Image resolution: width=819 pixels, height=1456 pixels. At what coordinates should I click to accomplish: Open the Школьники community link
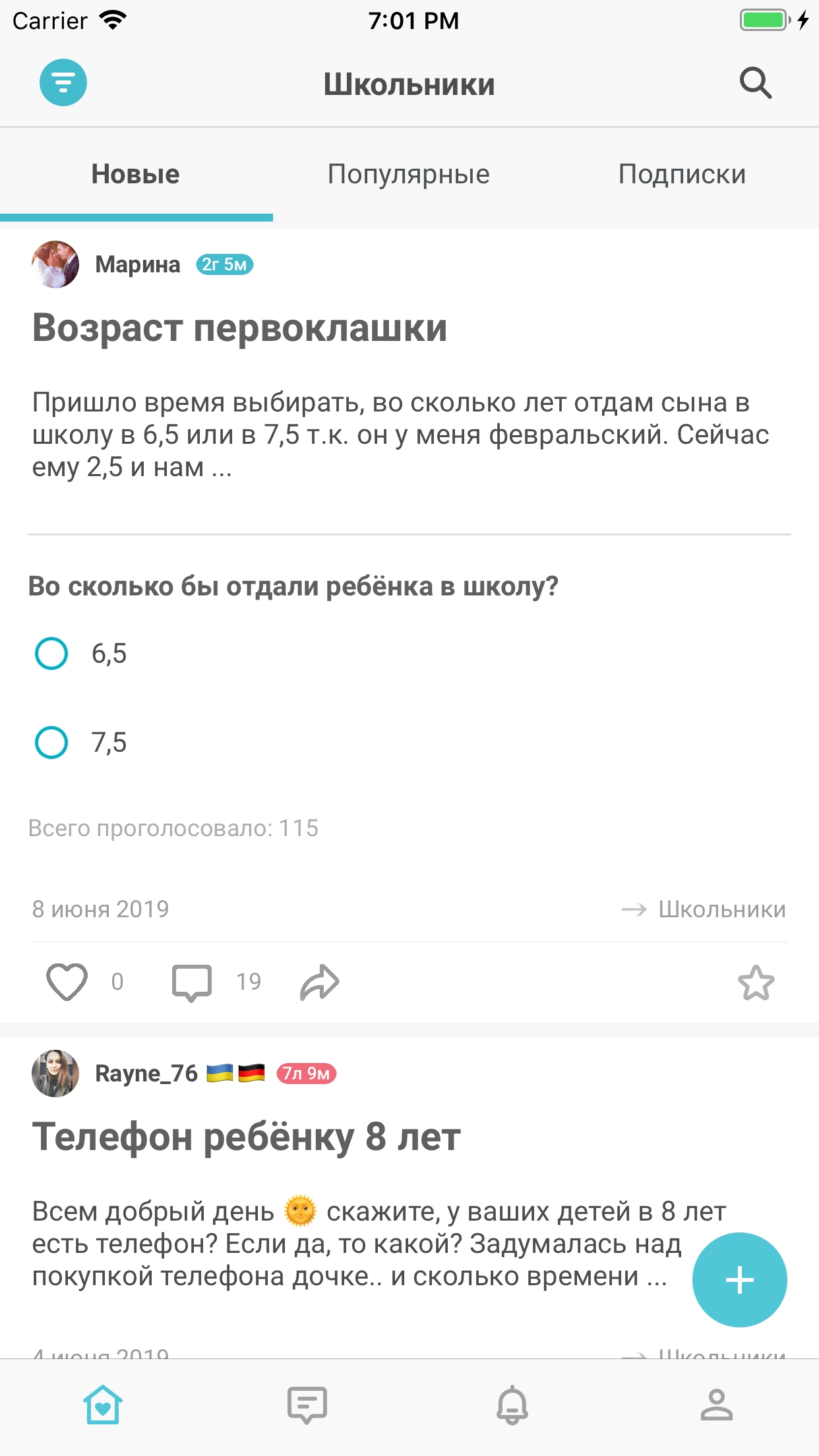[x=721, y=909]
